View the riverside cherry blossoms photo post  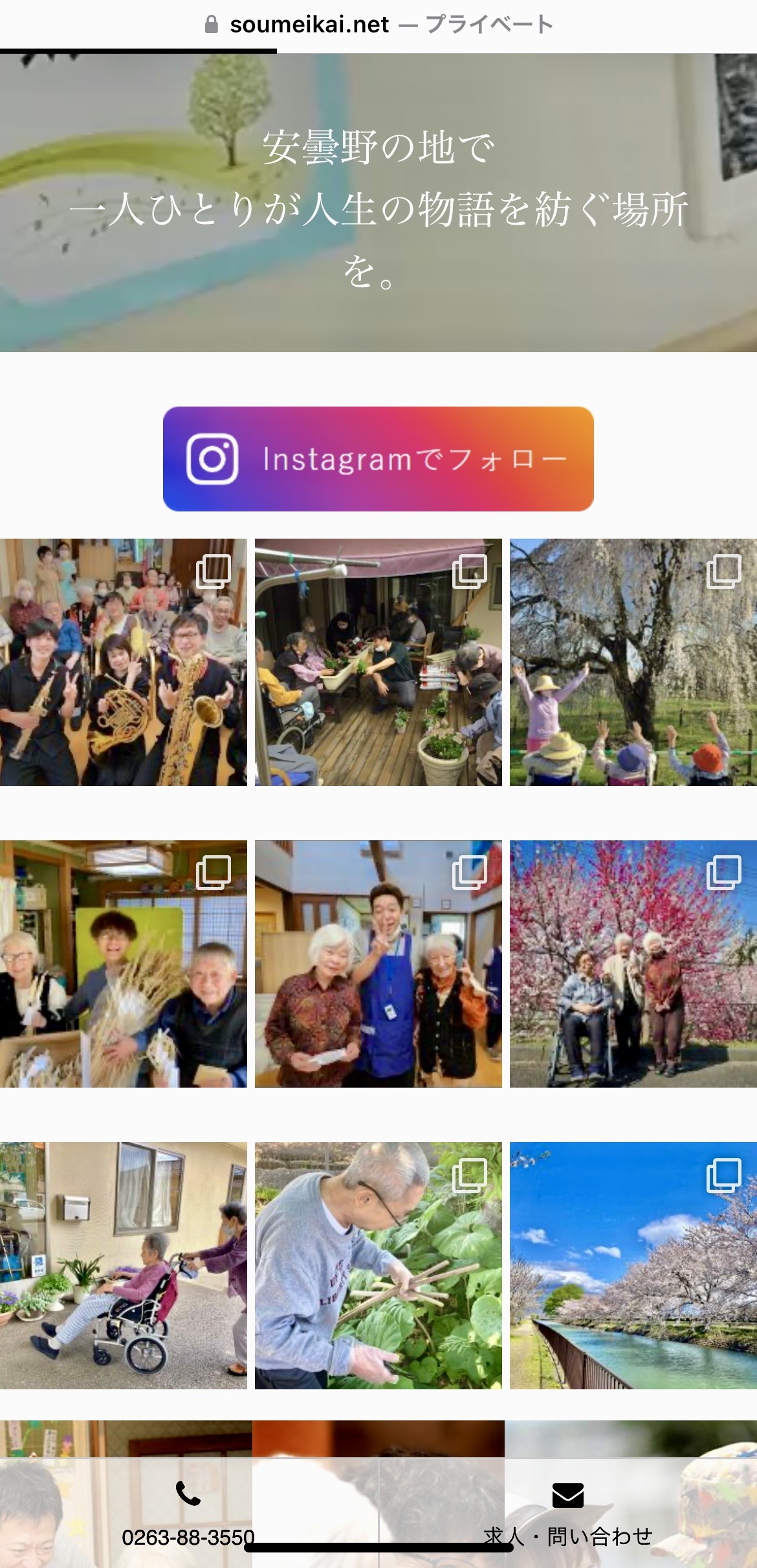click(633, 1266)
